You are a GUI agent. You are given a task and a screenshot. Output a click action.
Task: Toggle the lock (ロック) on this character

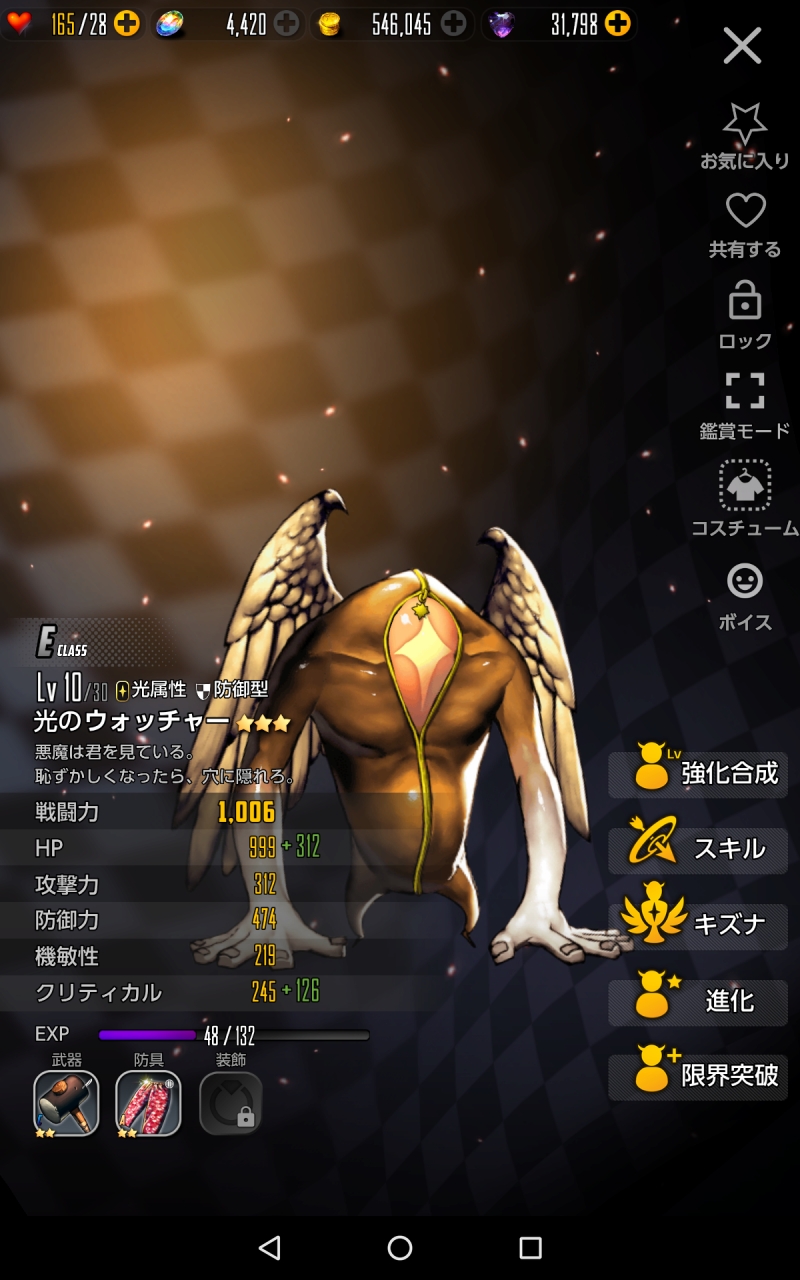[745, 313]
